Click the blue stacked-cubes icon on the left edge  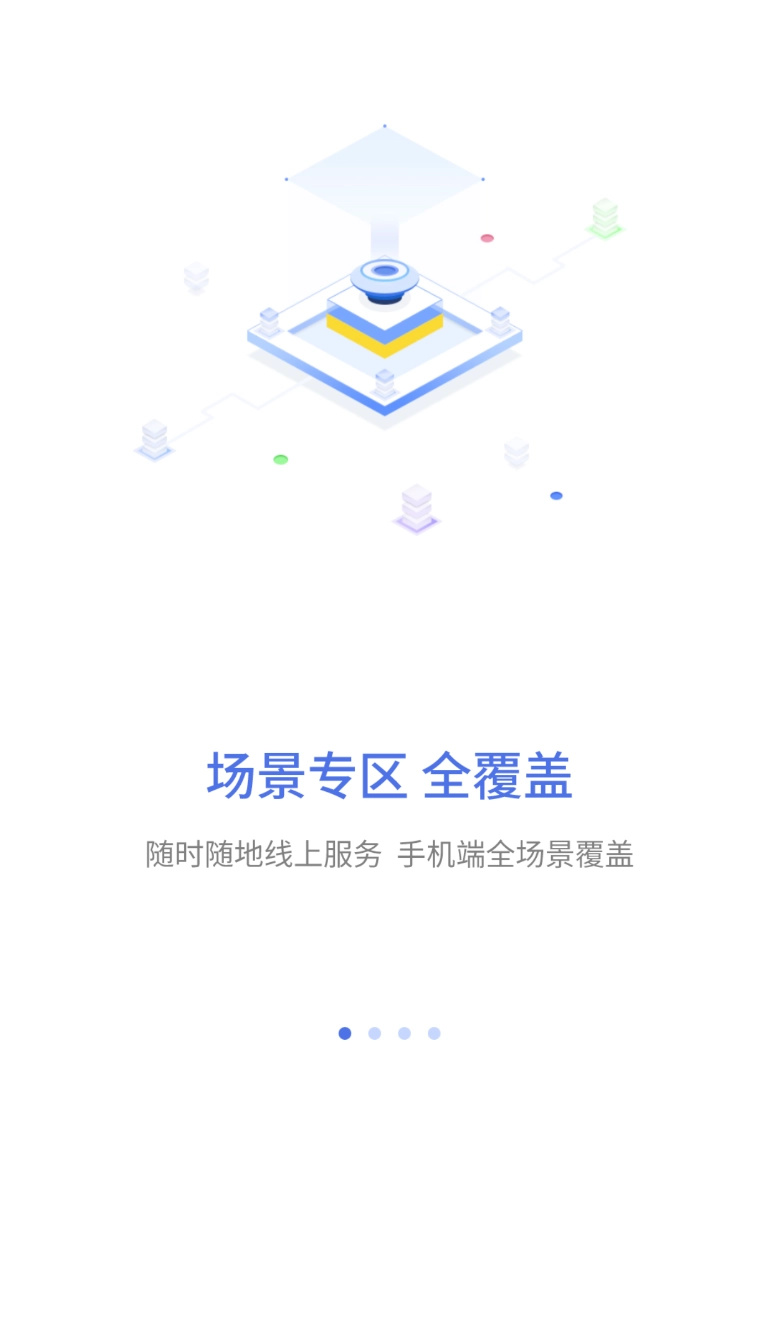pos(195,278)
